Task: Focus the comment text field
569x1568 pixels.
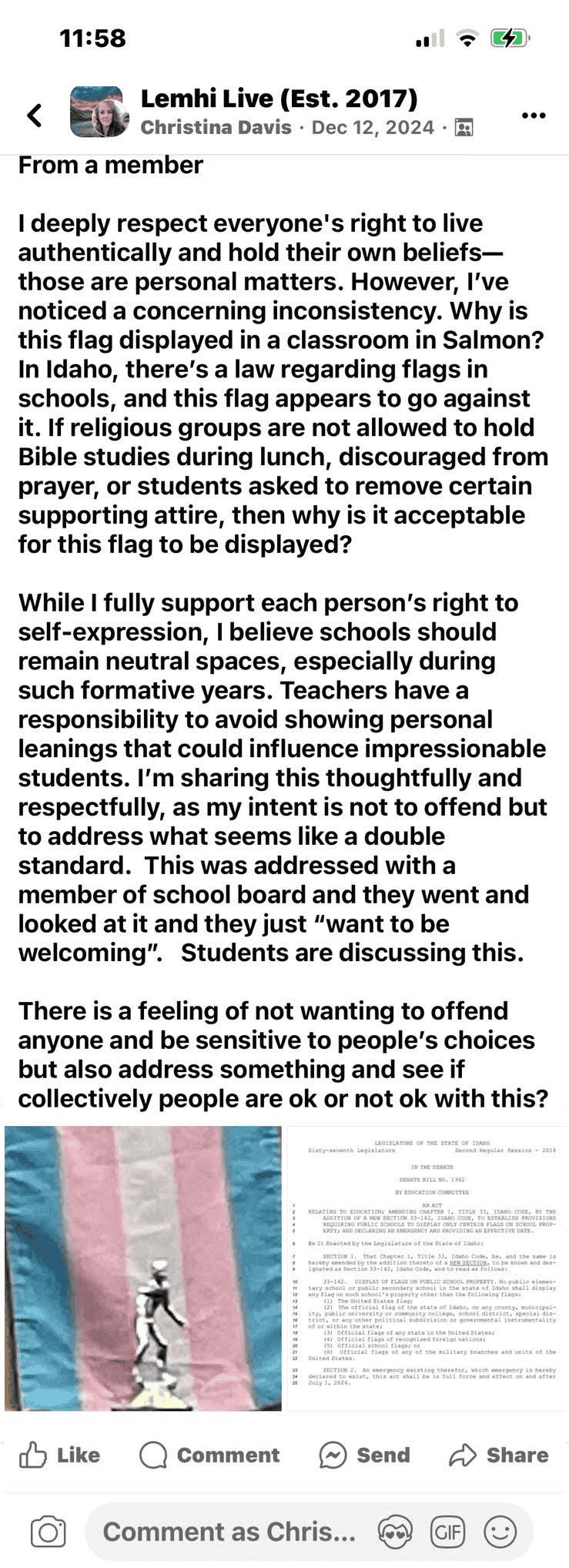Action: click(x=229, y=1532)
